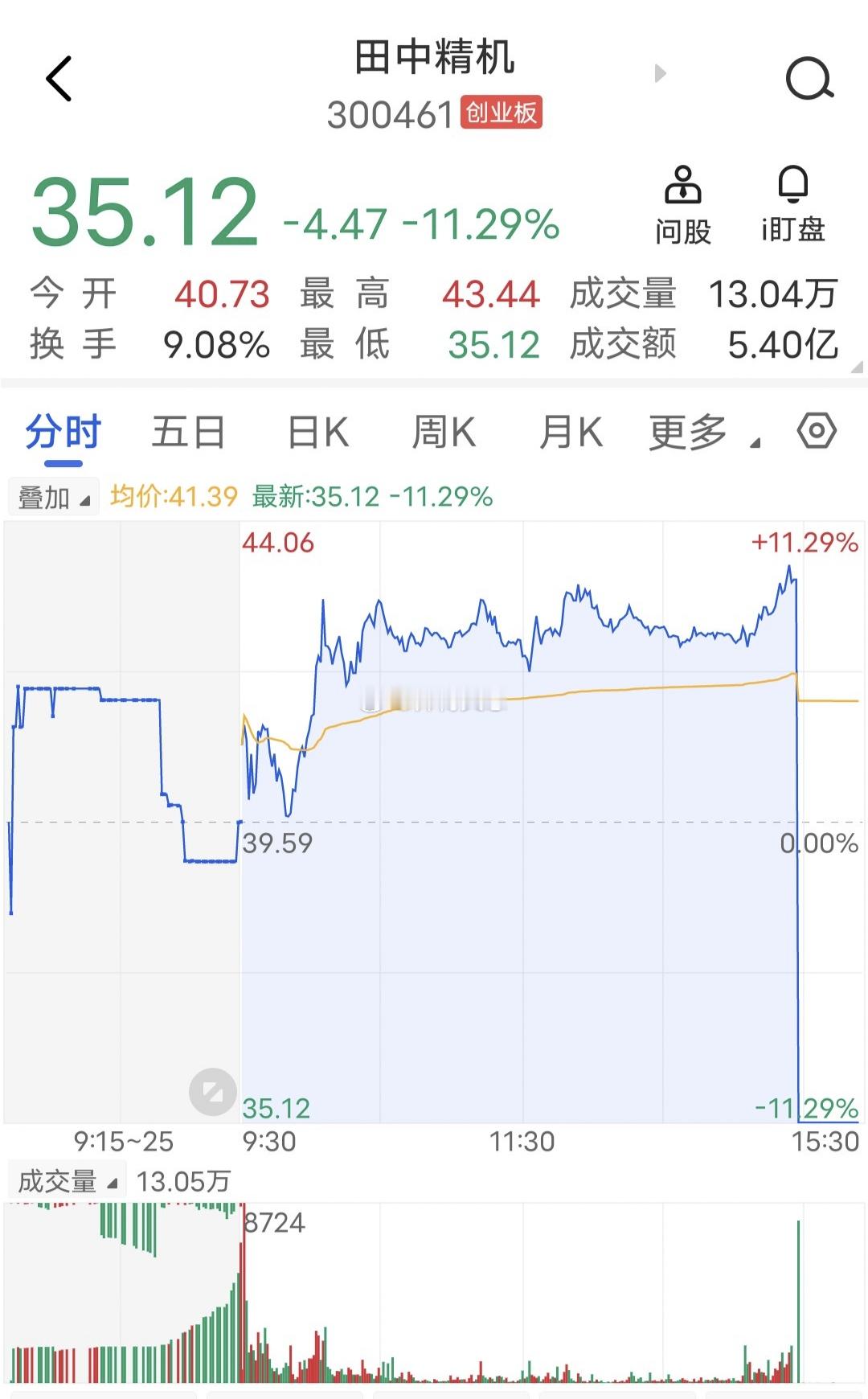Open the 更多 dropdown for more chart types

coord(688,432)
